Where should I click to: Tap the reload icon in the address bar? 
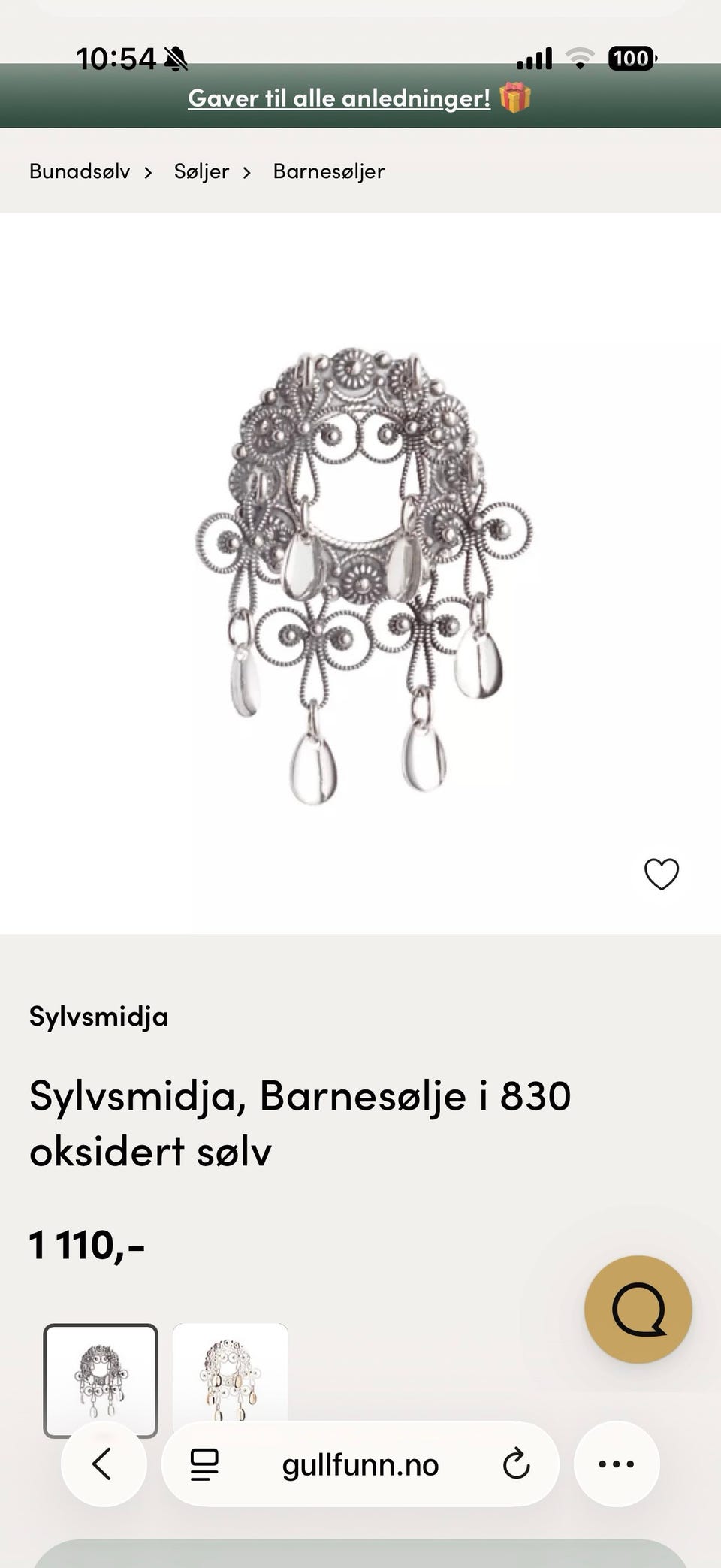coord(515,1464)
